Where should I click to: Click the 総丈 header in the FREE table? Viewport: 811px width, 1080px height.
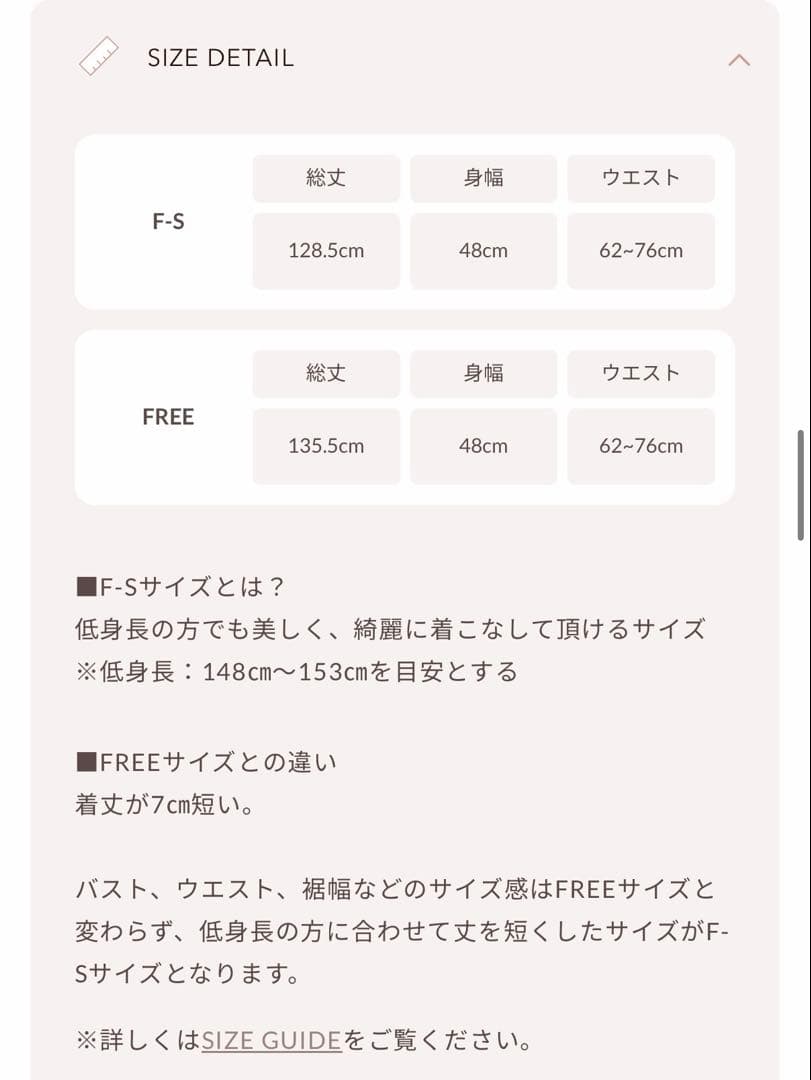coord(327,373)
